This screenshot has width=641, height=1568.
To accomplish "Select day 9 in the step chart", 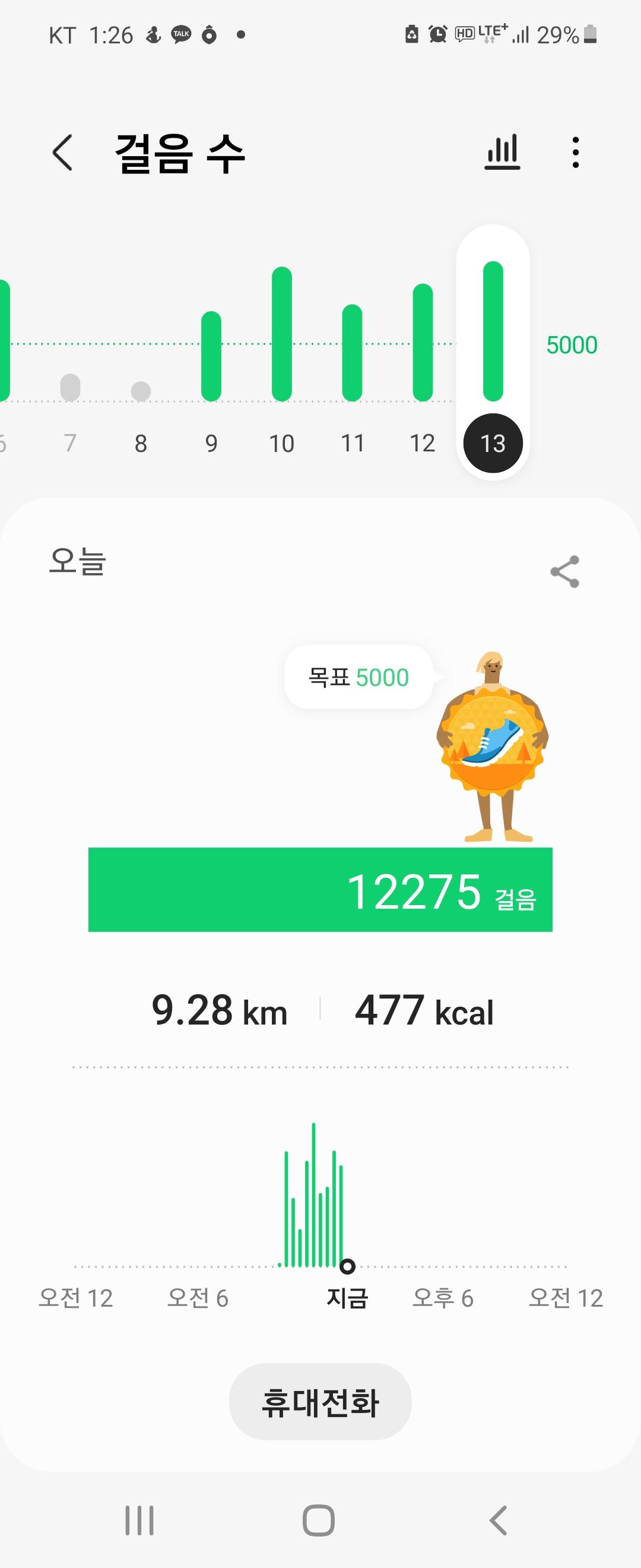I will click(211, 442).
